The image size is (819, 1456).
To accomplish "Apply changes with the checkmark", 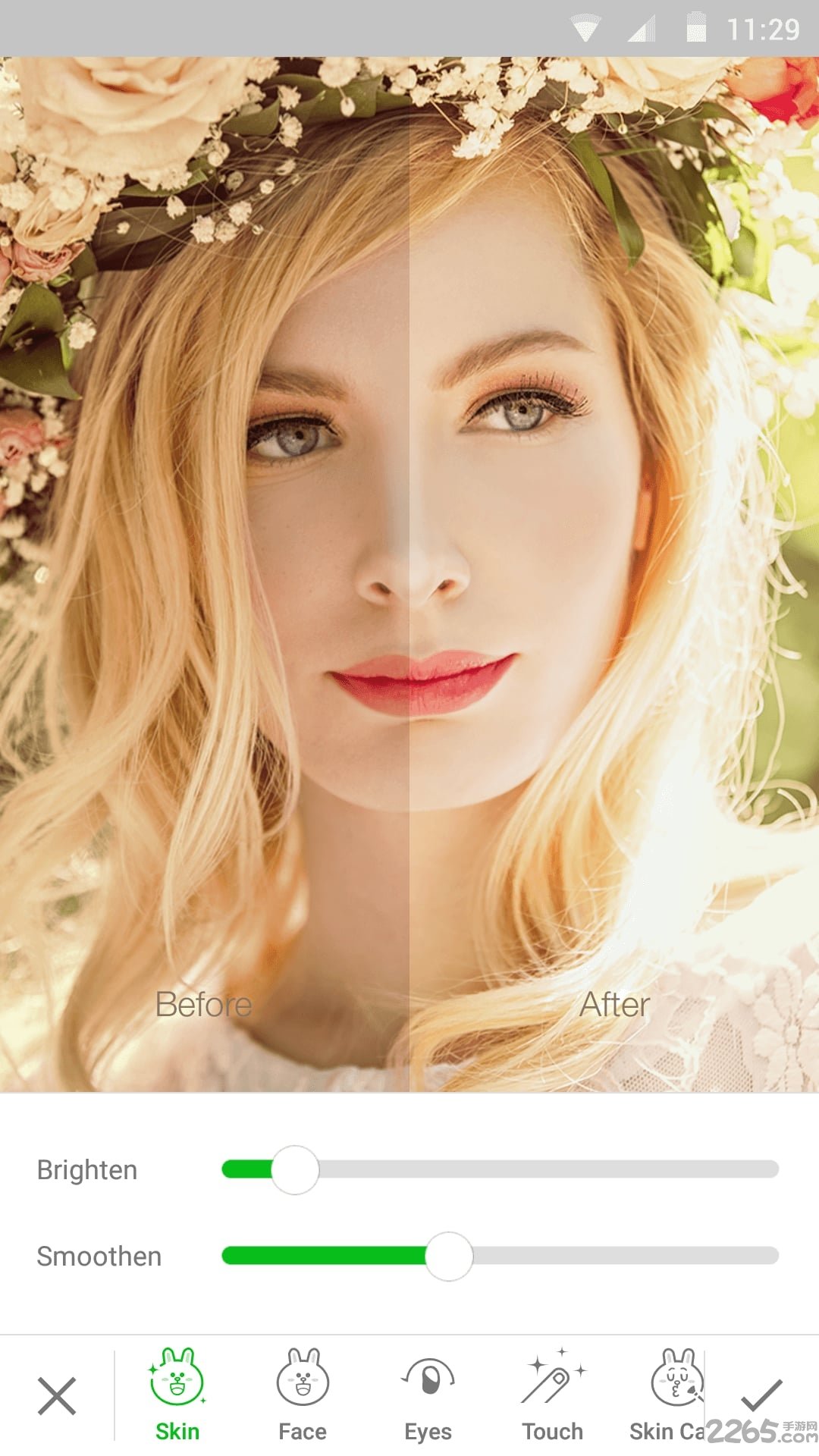I will tap(761, 1394).
